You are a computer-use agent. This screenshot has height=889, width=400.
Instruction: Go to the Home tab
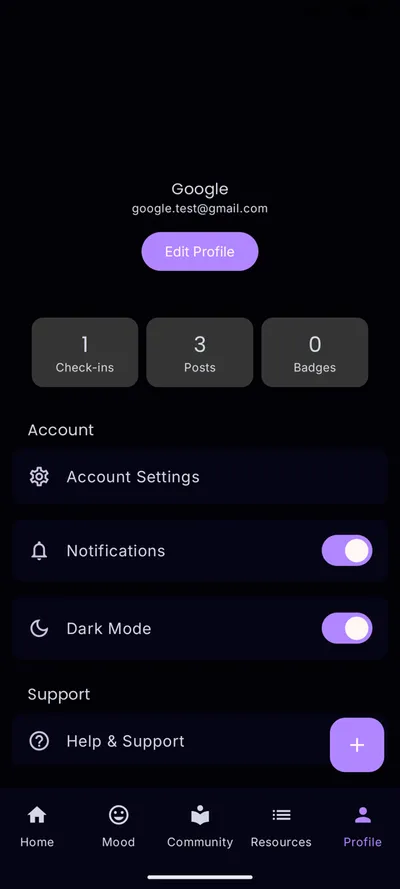[x=37, y=827]
